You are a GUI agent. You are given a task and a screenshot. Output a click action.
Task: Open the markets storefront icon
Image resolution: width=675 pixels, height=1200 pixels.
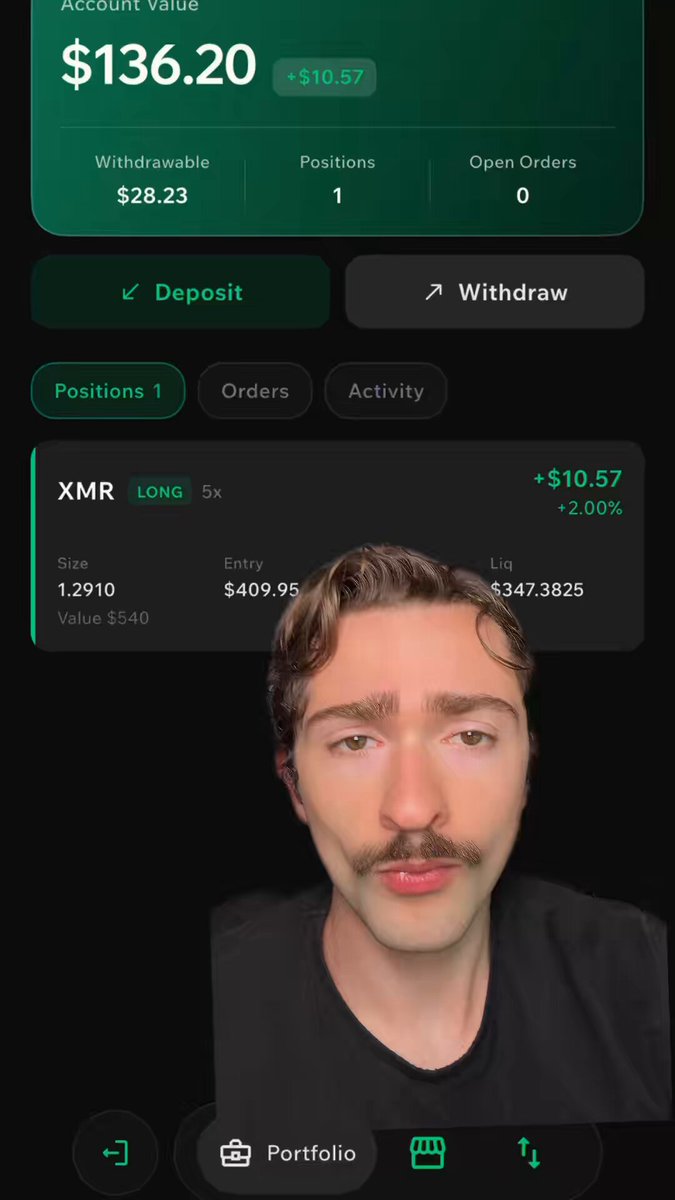428,1153
